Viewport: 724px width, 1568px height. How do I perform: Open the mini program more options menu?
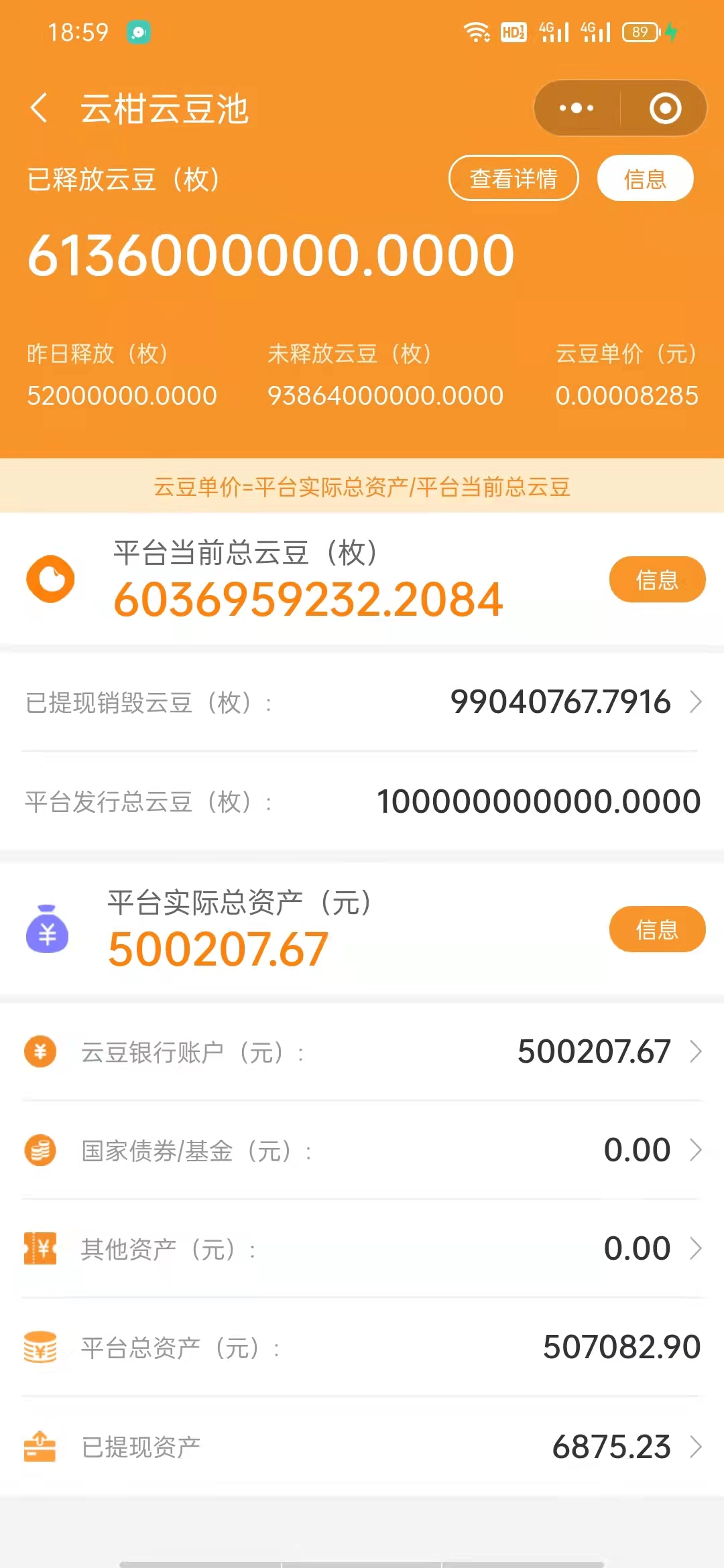pos(577,108)
